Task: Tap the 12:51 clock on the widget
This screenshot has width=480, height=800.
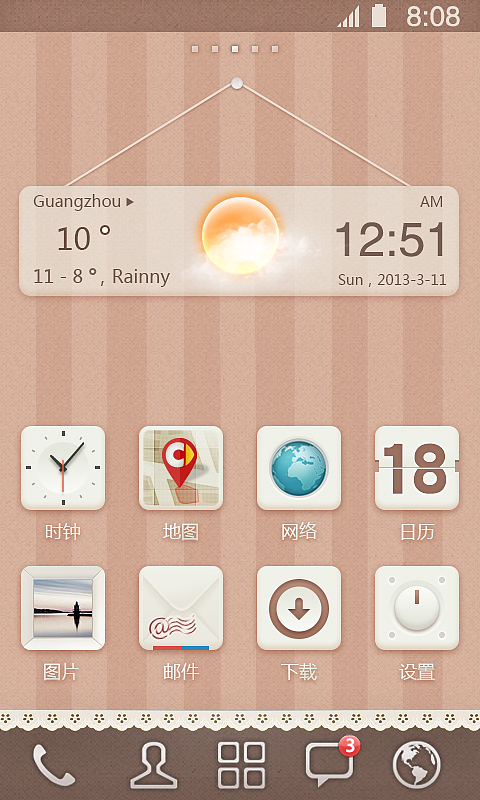Action: coord(391,239)
